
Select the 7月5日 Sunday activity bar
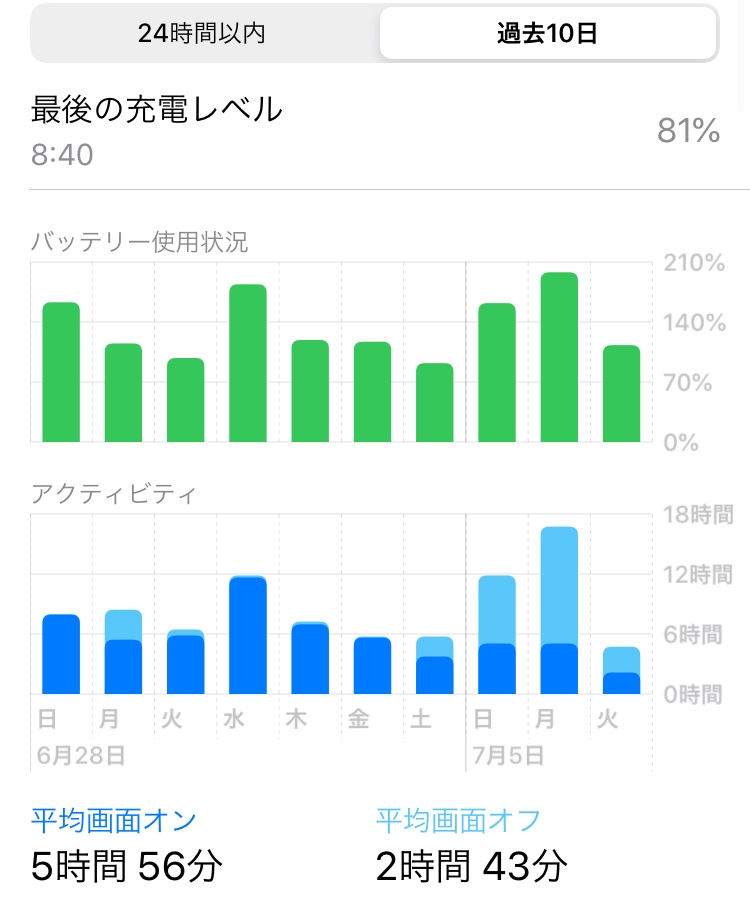(497, 635)
